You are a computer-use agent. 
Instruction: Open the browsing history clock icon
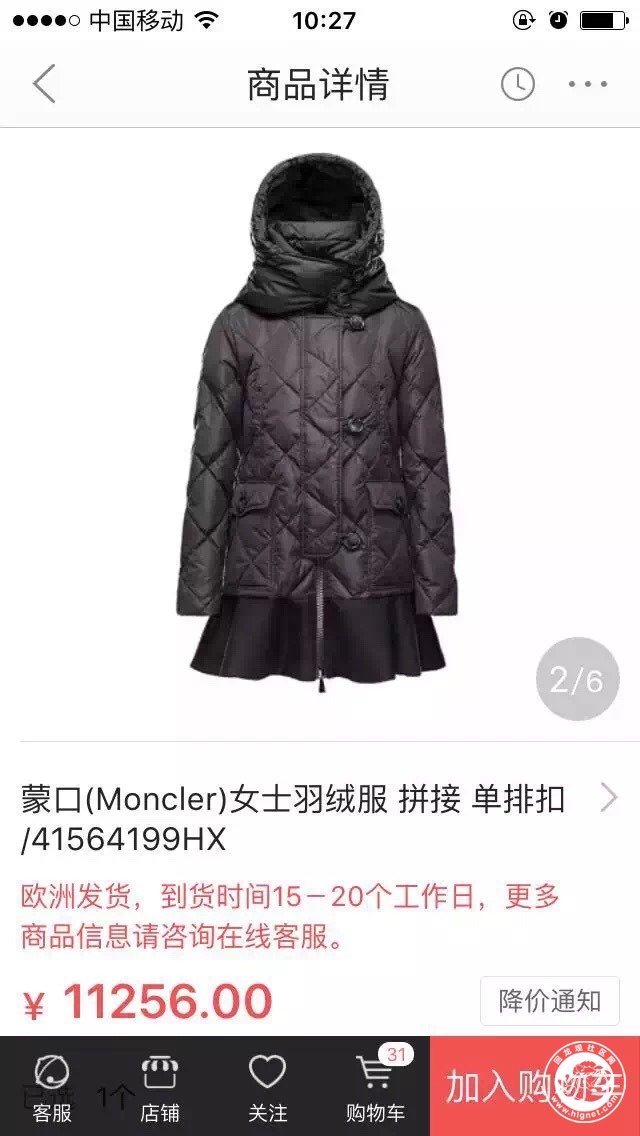click(517, 84)
